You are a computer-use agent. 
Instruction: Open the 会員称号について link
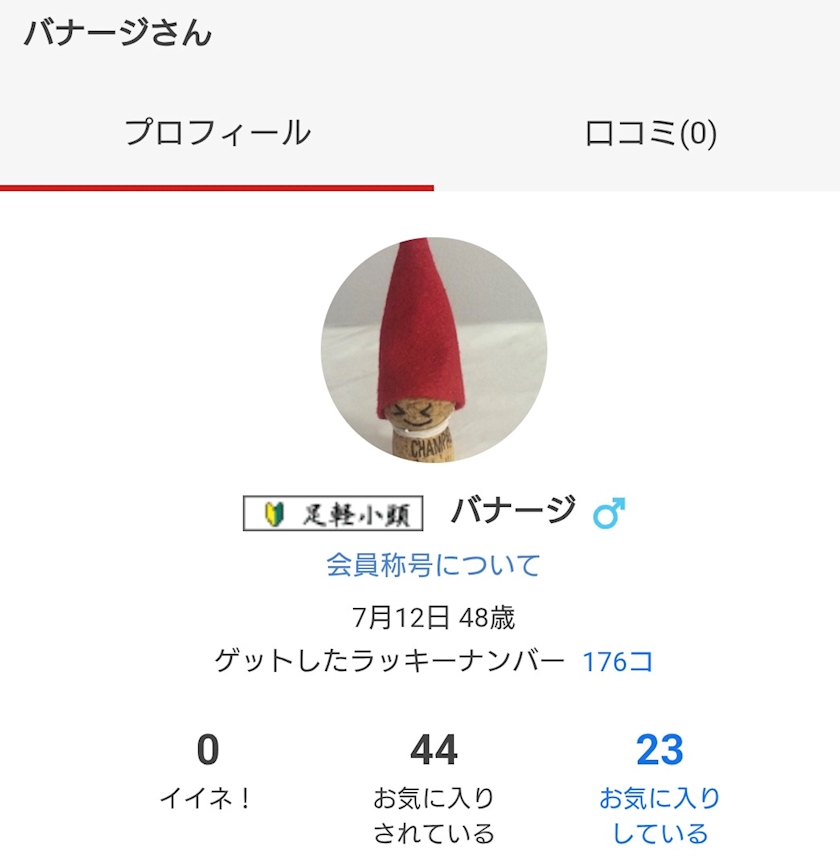click(x=433, y=565)
